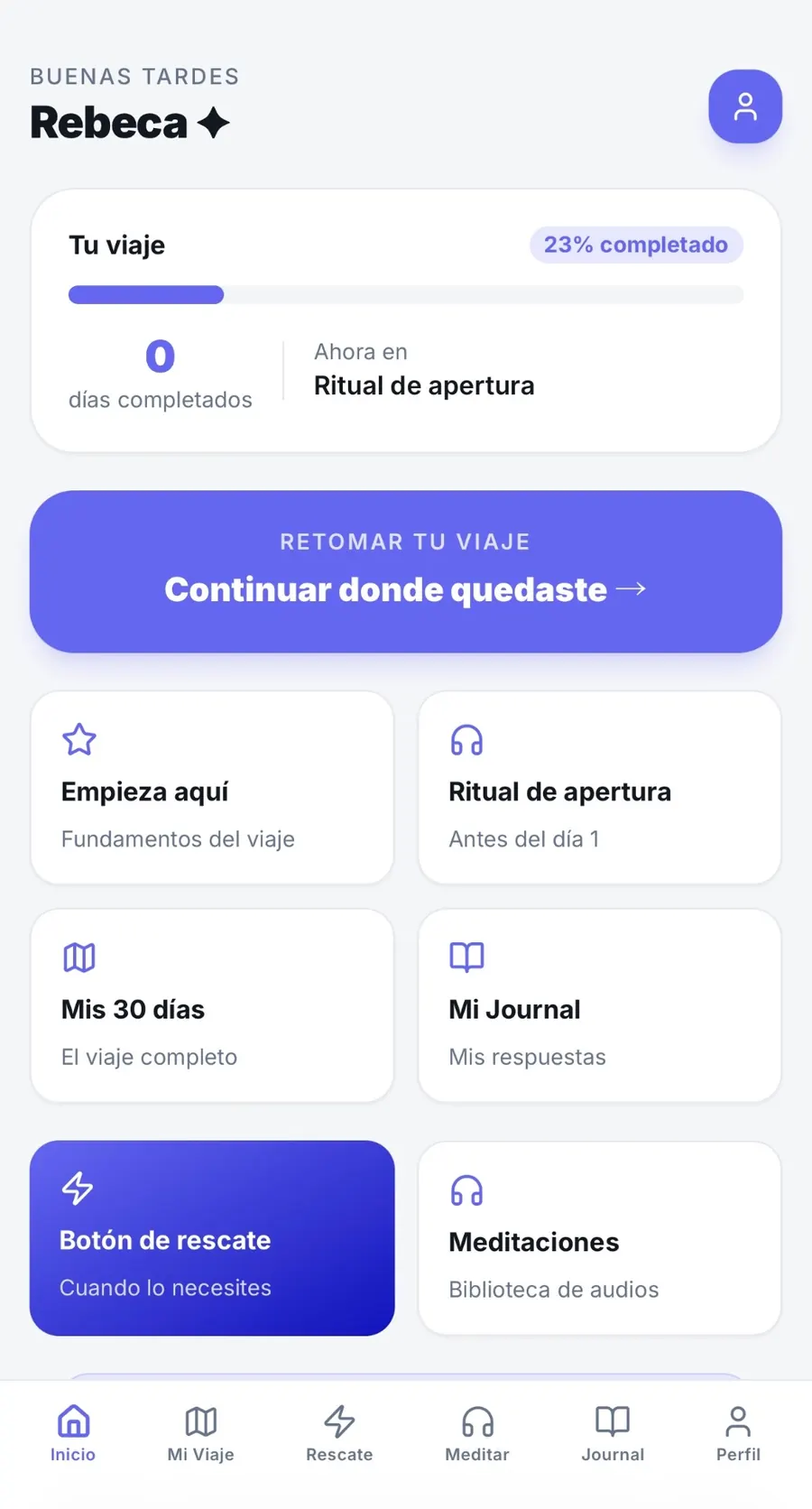This screenshot has width=812, height=1509.
Task: Open the Meditaciones audio library card
Action: click(x=599, y=1237)
